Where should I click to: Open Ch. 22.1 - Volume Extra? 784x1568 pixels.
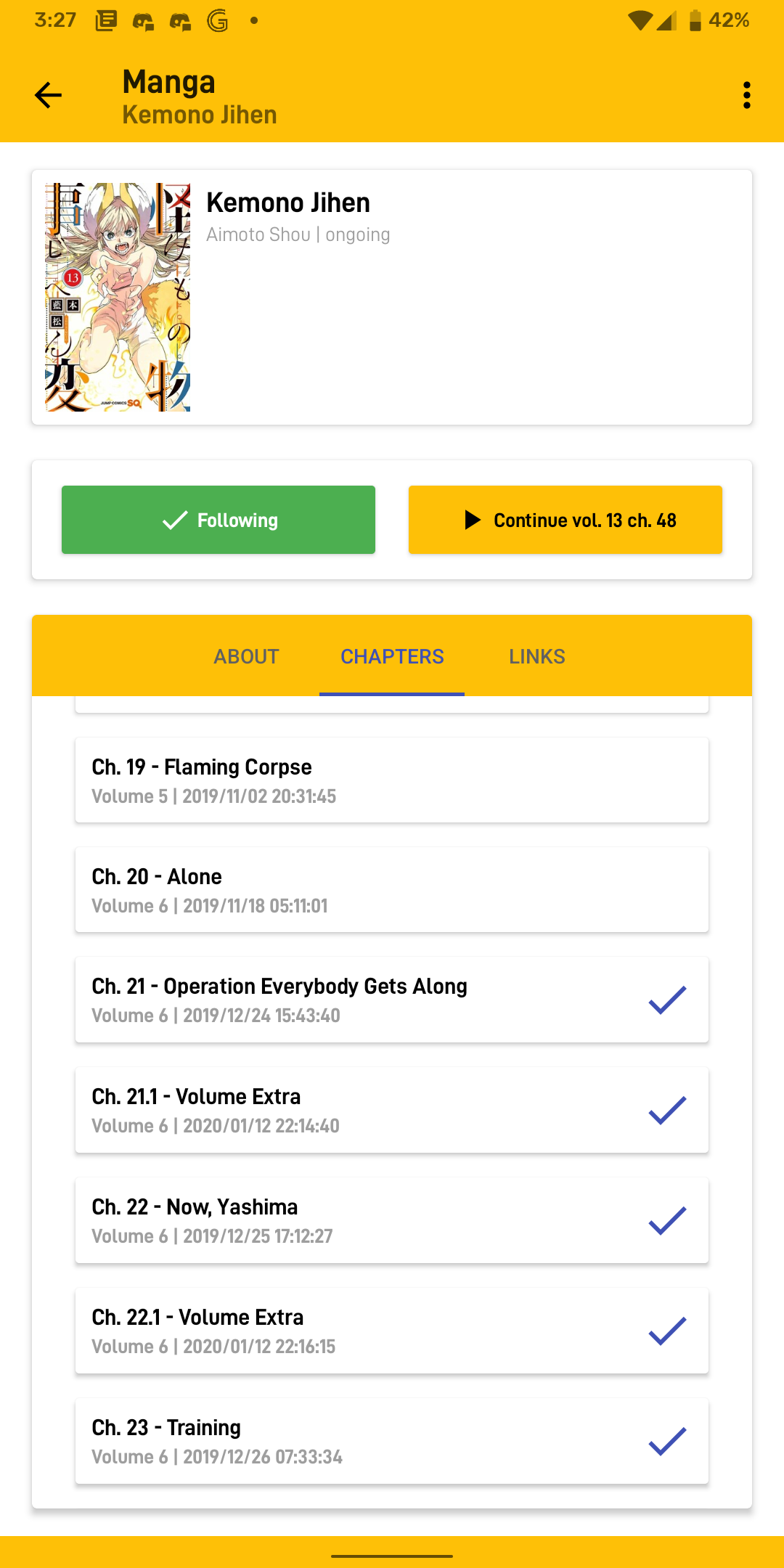click(392, 1331)
